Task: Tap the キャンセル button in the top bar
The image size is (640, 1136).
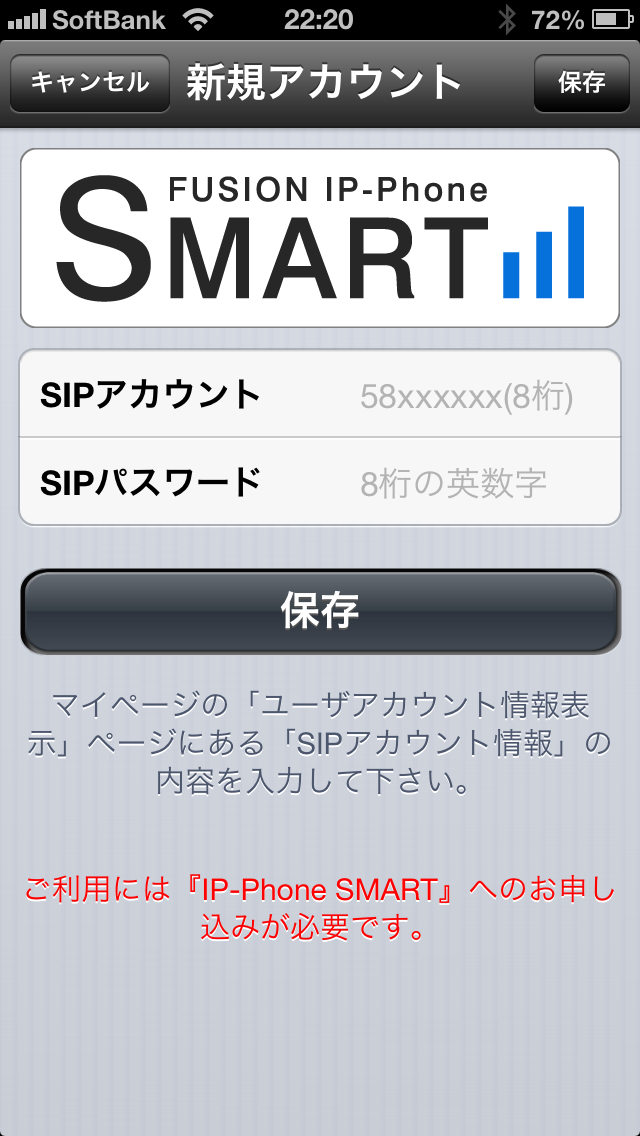Action: pos(90,83)
